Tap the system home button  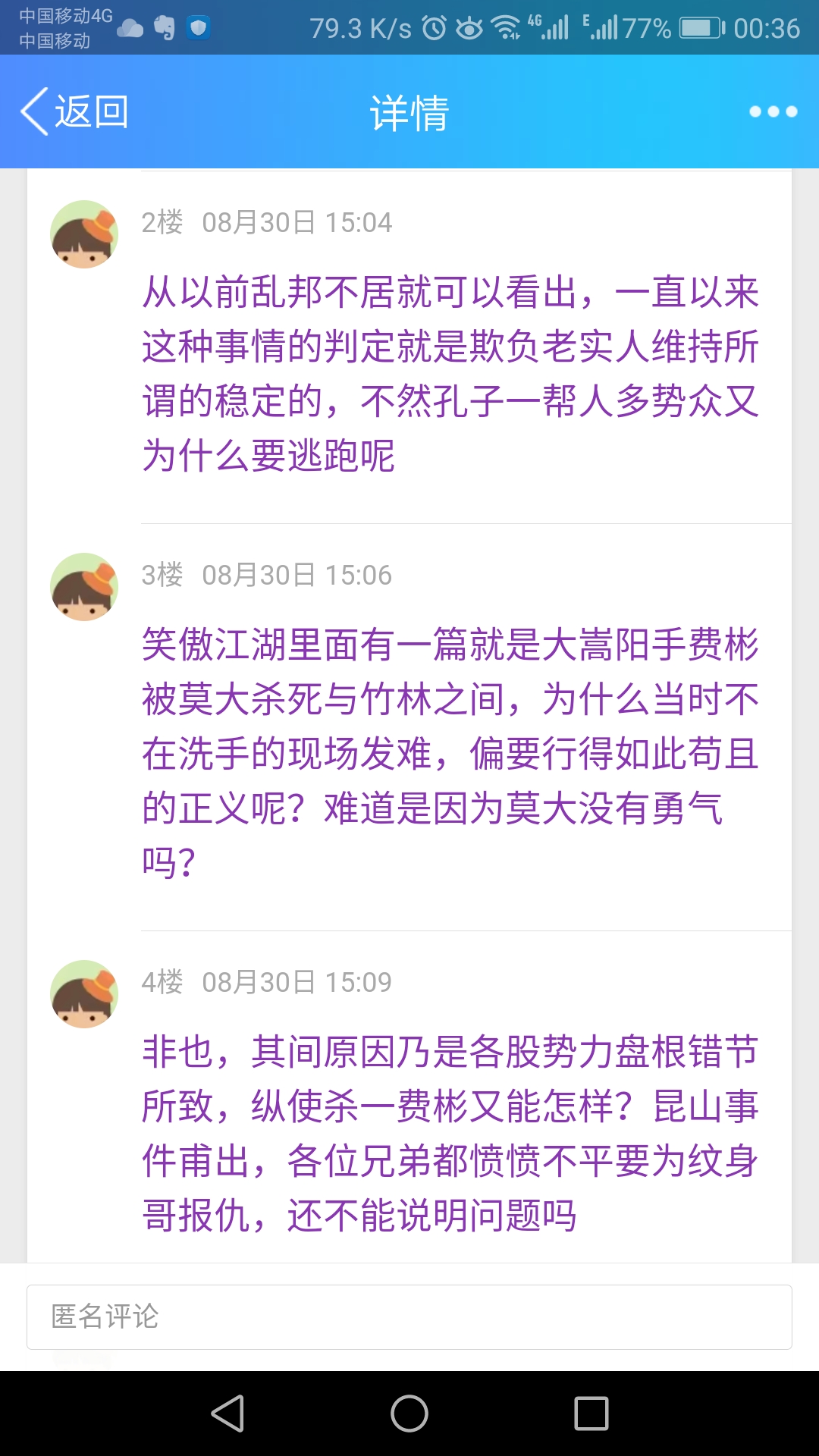[x=409, y=1414]
